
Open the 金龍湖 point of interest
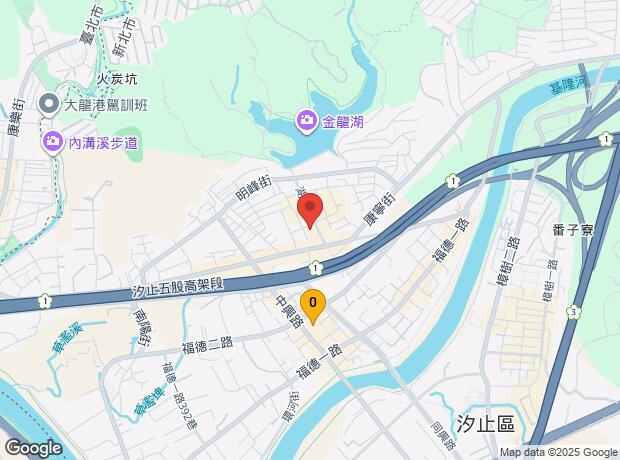[306, 121]
